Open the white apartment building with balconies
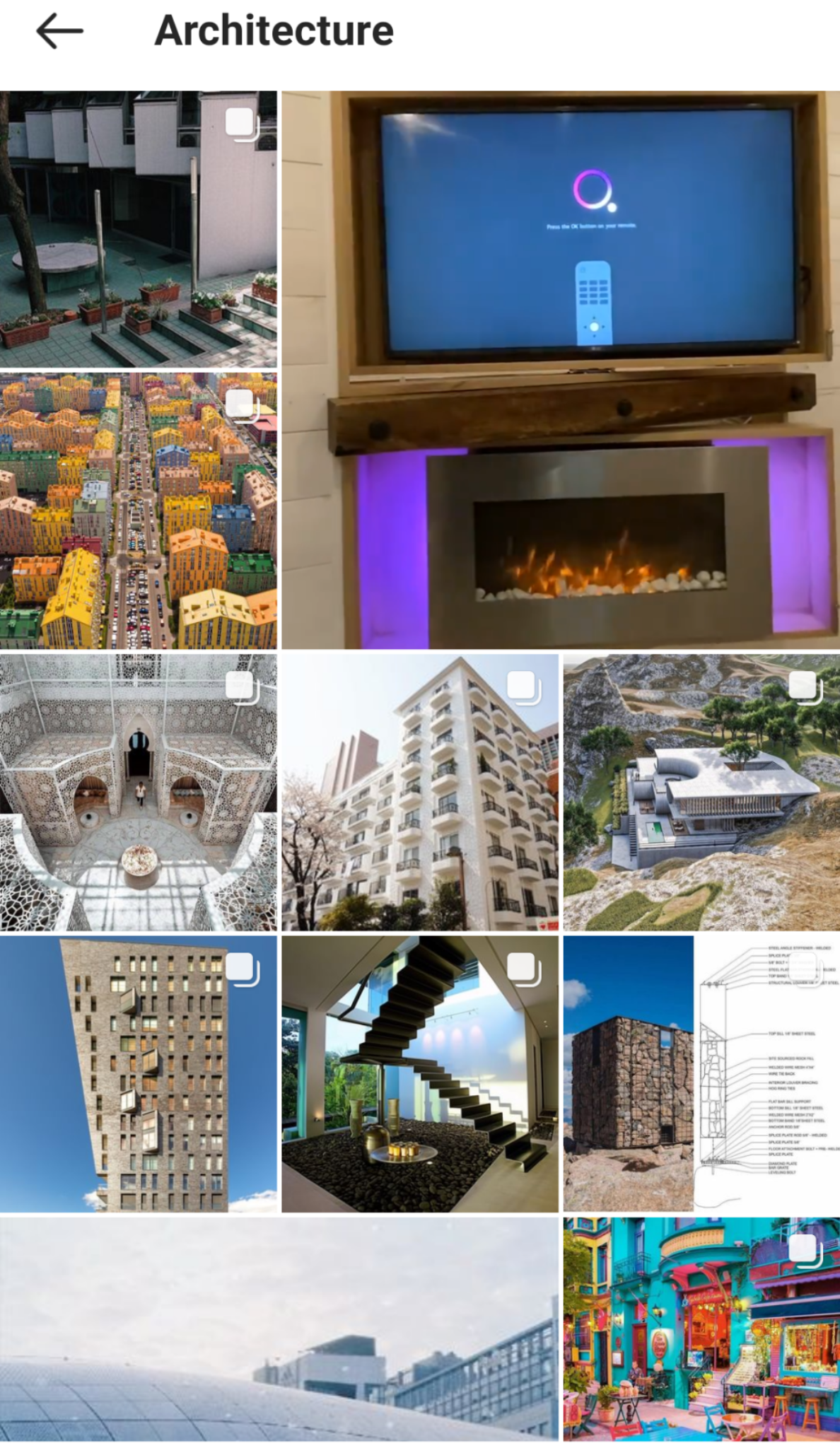This screenshot has width=840, height=1448. click(x=420, y=793)
